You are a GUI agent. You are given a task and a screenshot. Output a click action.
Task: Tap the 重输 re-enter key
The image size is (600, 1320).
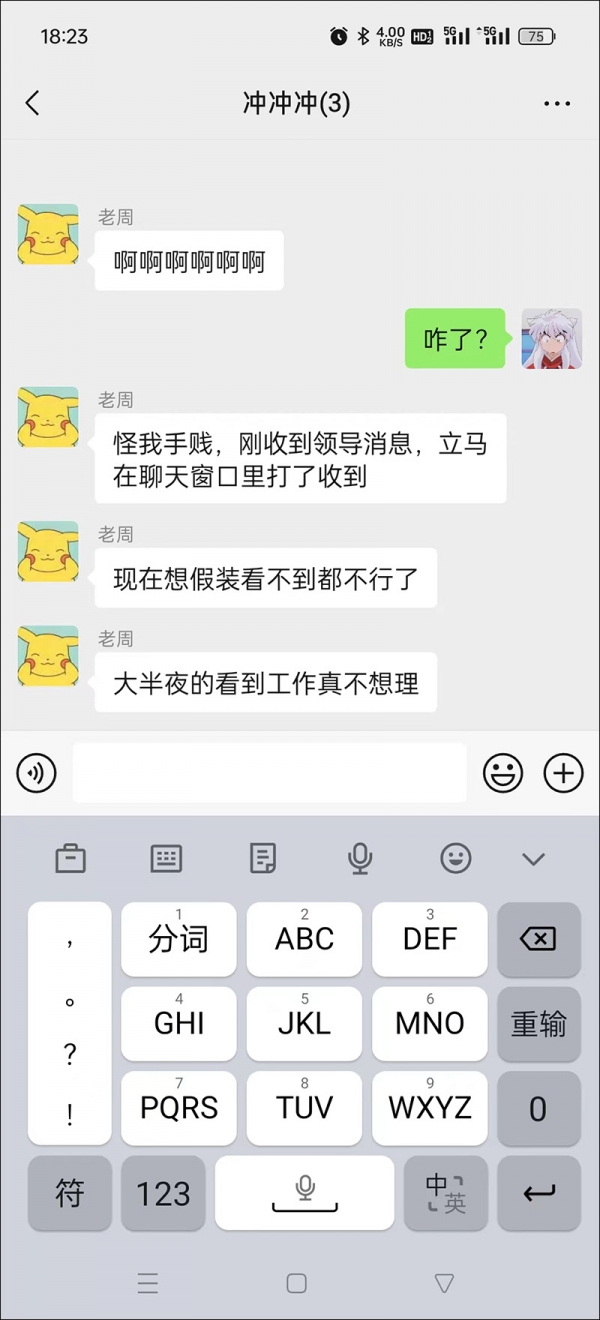click(538, 1024)
